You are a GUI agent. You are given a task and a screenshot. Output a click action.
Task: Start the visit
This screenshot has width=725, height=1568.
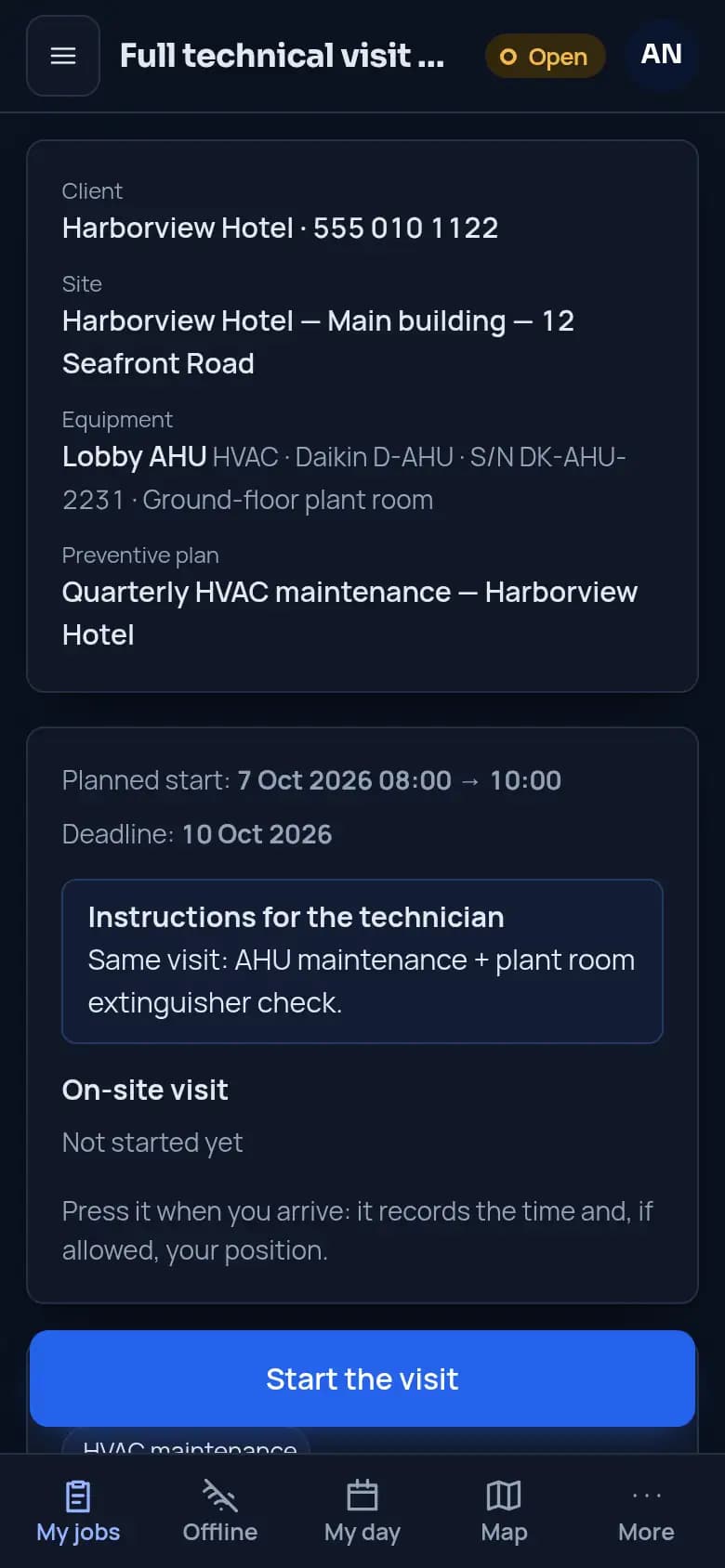(x=362, y=1379)
